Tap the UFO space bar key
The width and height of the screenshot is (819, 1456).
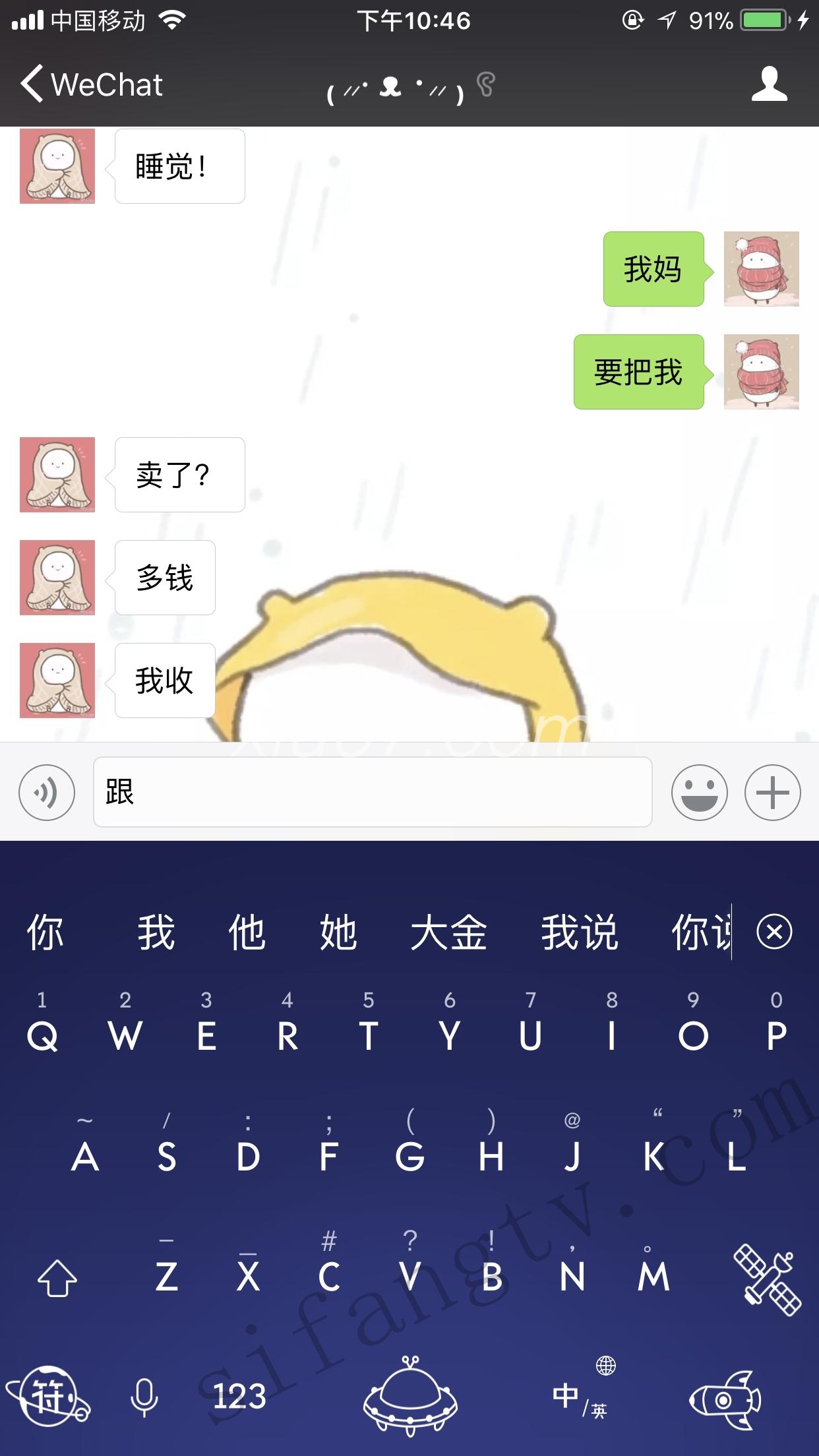(x=410, y=1397)
